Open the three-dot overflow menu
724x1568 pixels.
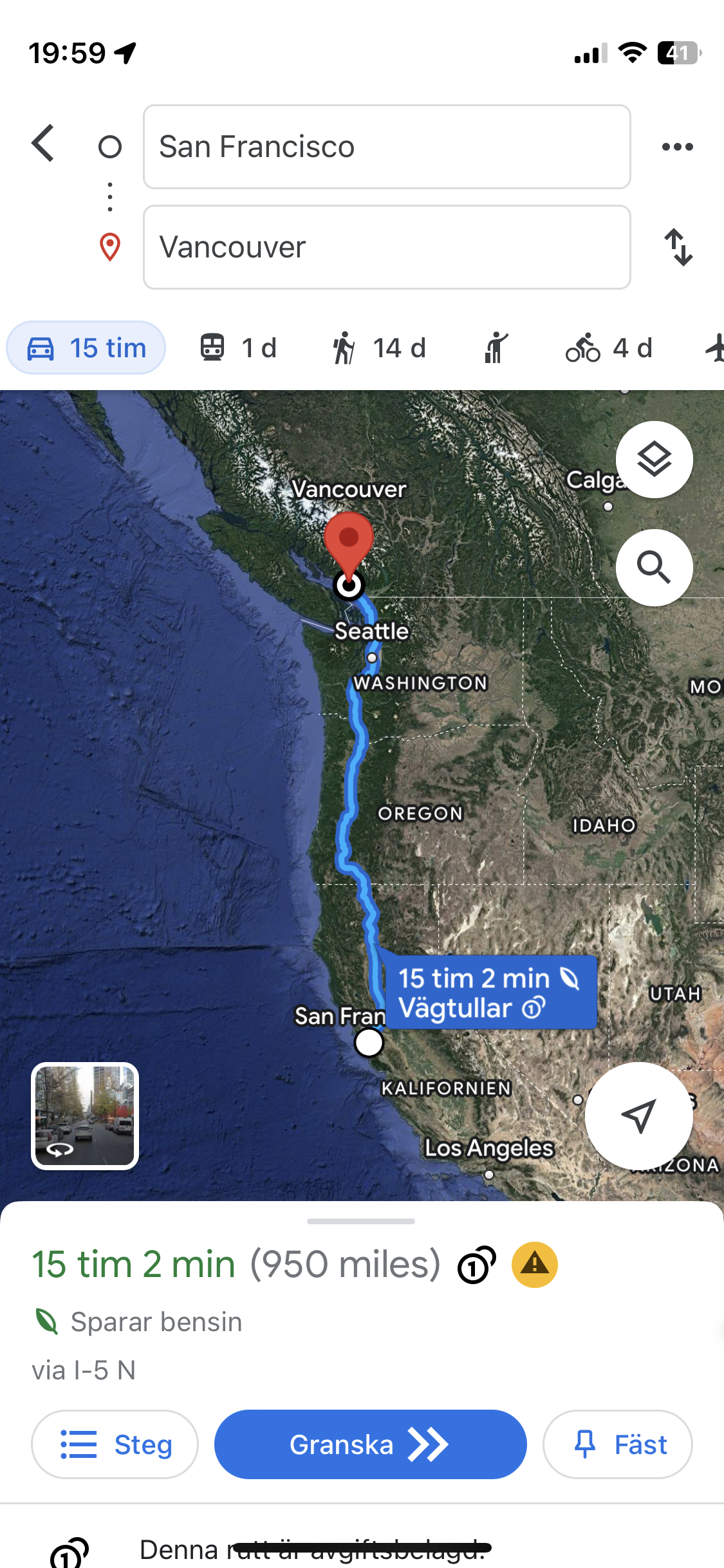677,147
